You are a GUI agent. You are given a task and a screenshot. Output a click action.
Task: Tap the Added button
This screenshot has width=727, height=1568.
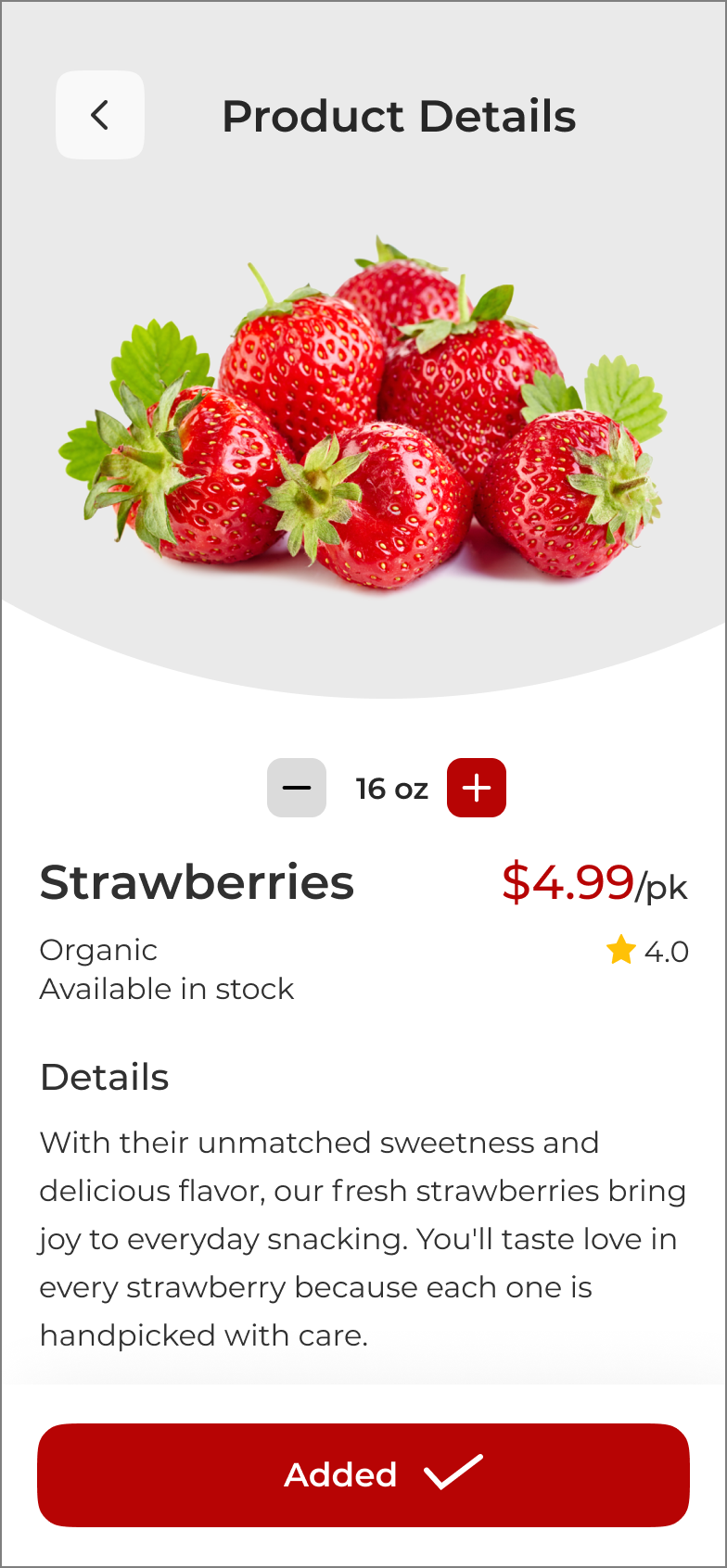coord(363,1474)
